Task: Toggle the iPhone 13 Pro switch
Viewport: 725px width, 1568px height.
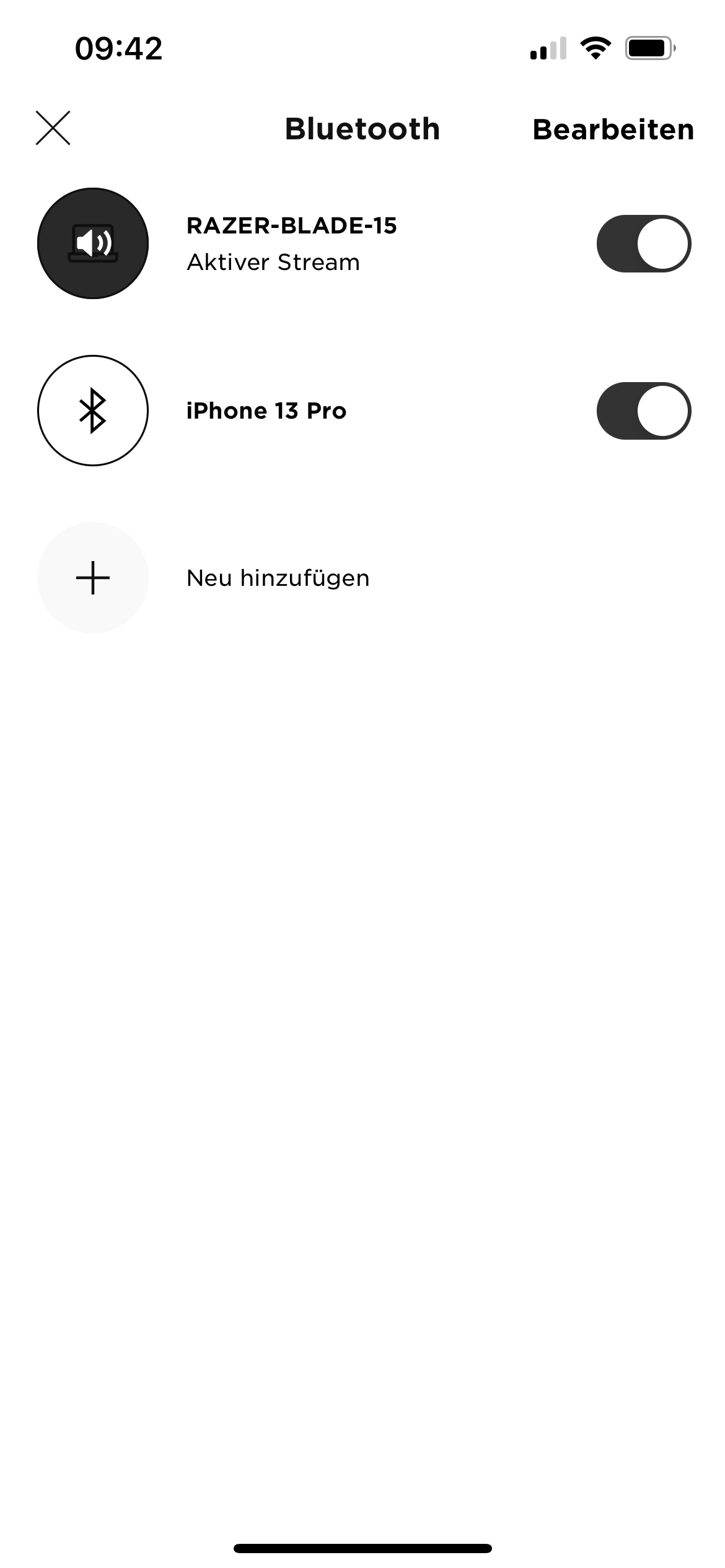Action: point(643,411)
